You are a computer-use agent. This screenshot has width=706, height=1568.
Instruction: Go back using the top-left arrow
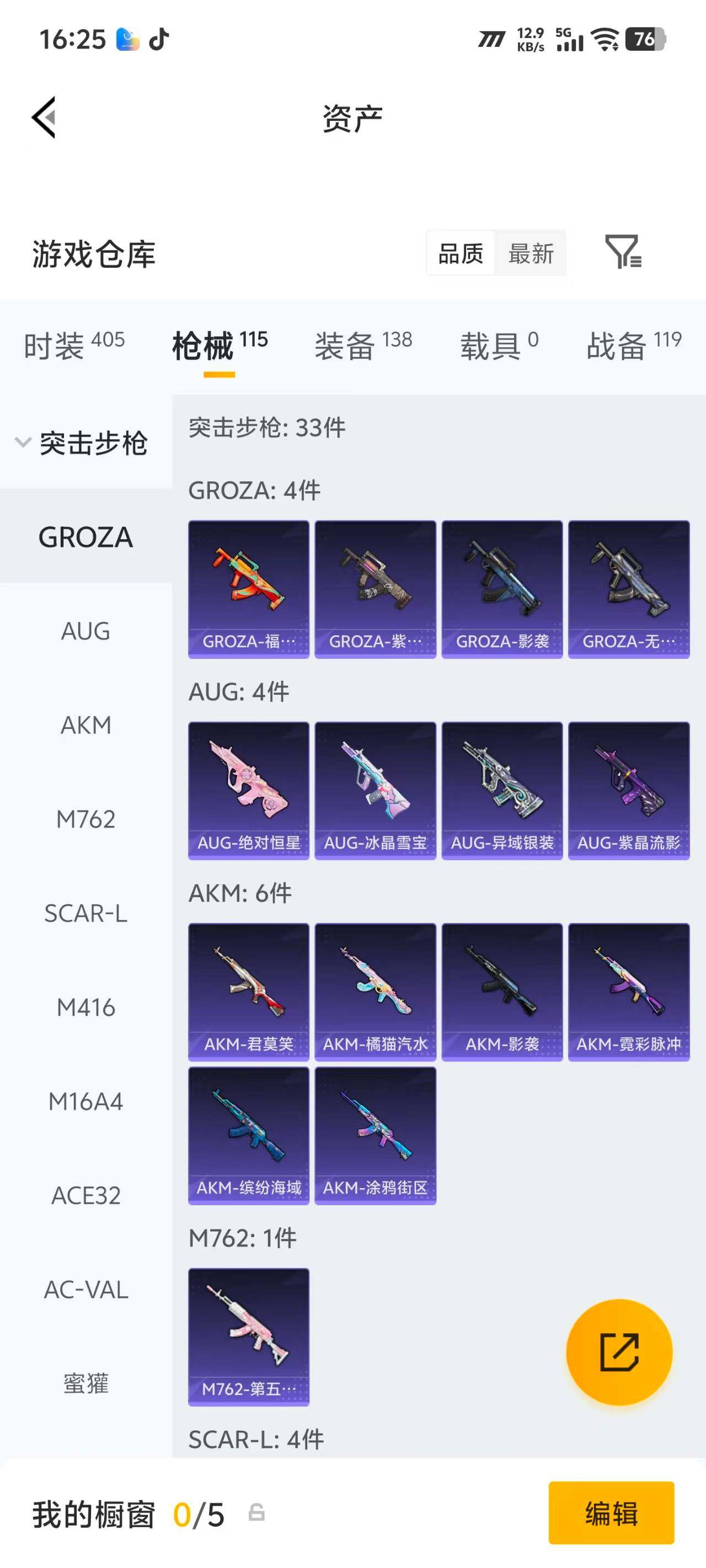tap(44, 117)
